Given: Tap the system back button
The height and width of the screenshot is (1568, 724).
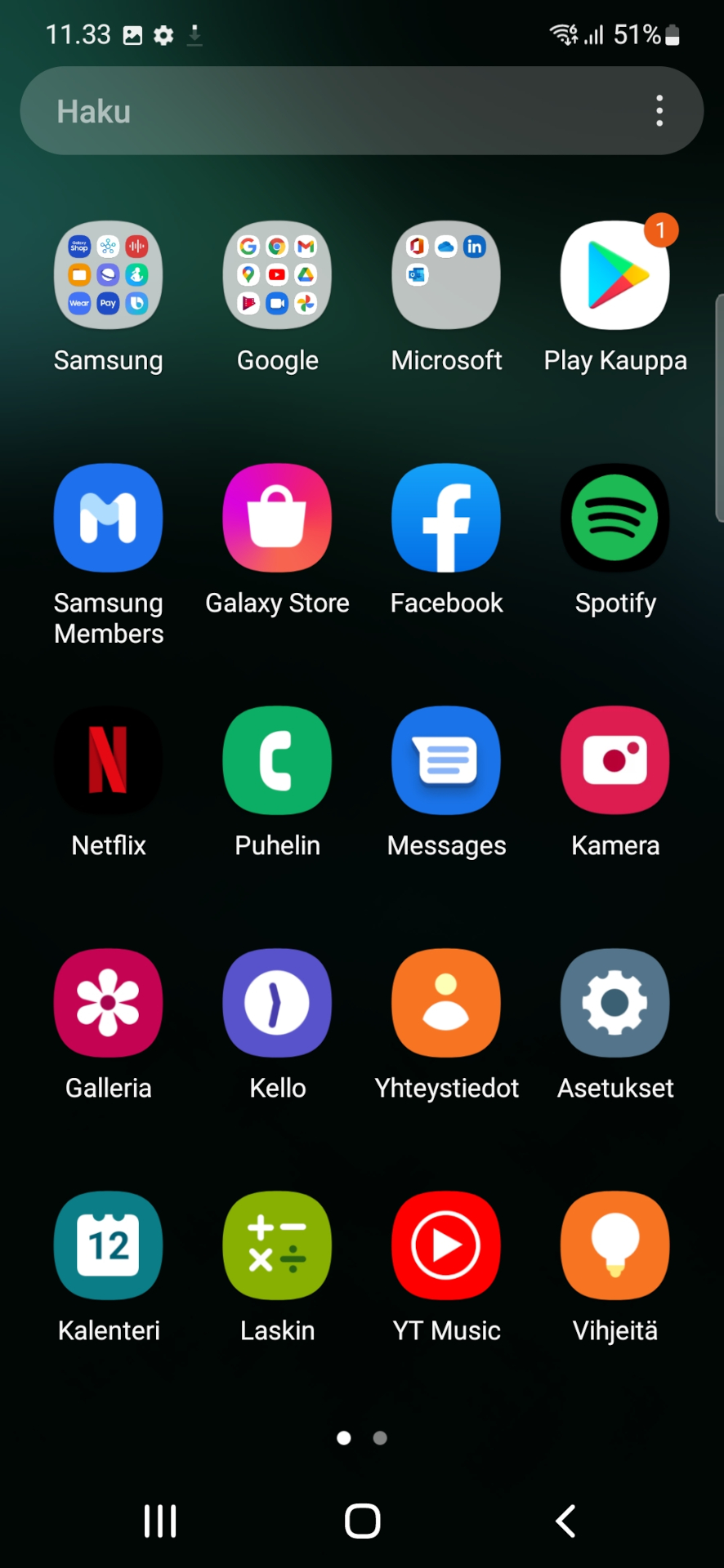Looking at the screenshot, I should [565, 1521].
